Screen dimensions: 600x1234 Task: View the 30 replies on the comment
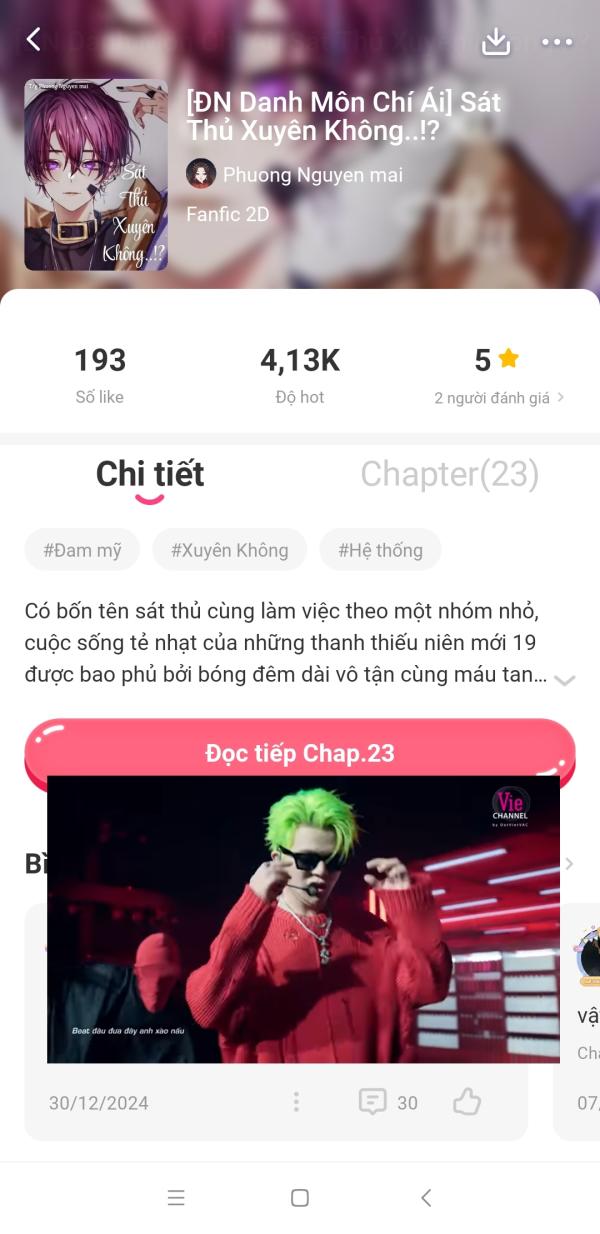click(388, 1102)
